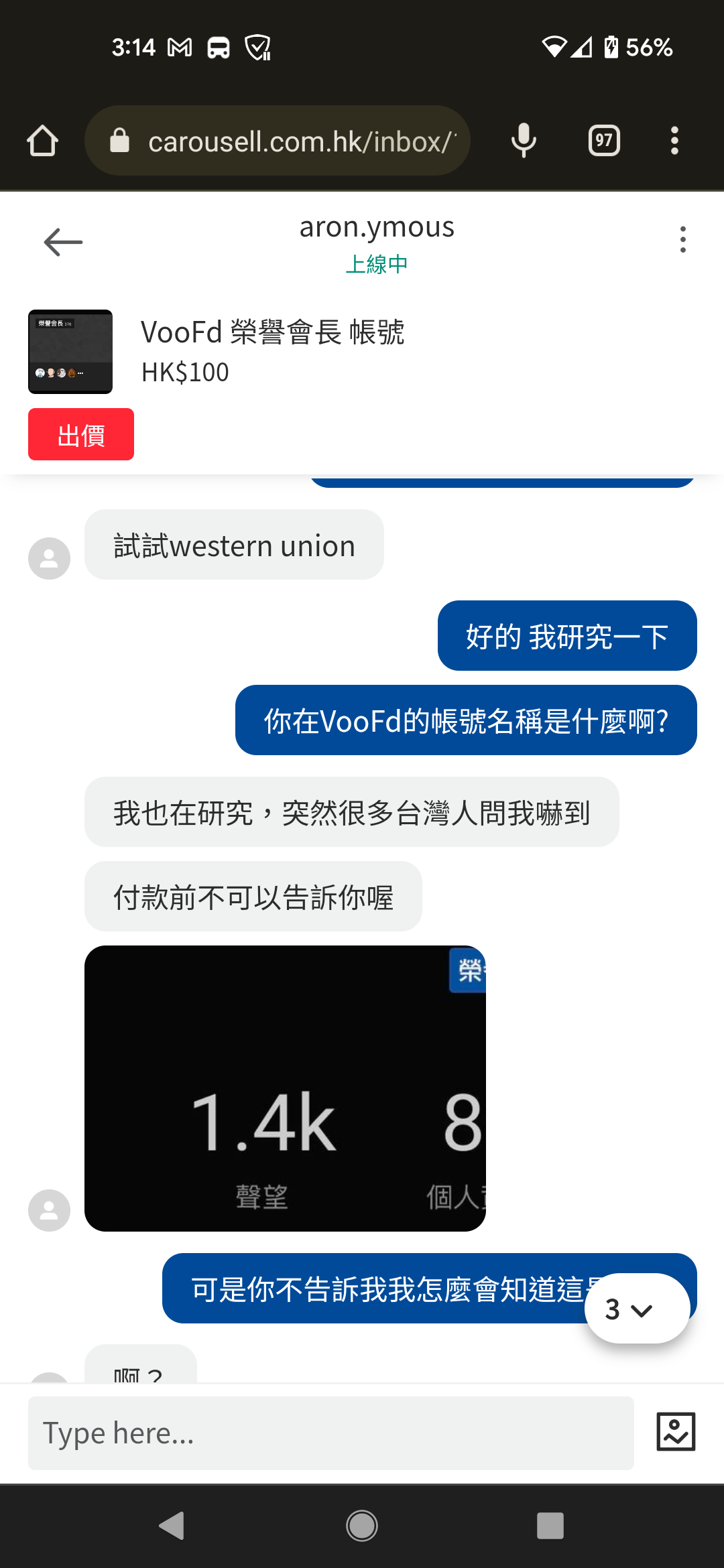
Task: Tap the browser home icon
Action: click(42, 141)
